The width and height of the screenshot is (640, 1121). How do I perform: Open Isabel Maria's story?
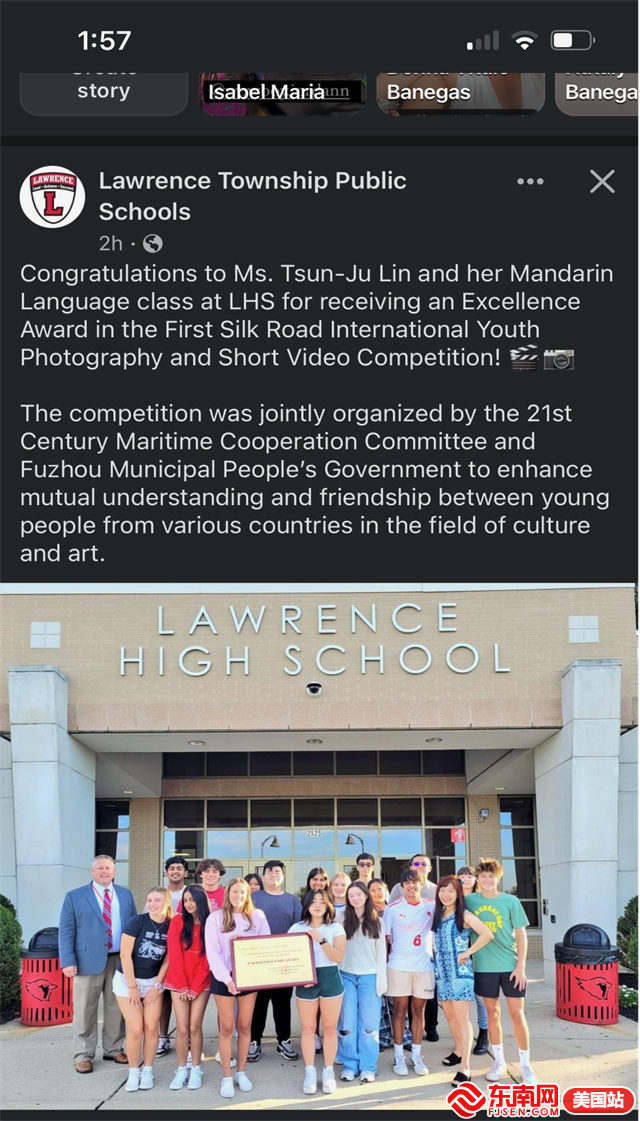[283, 93]
